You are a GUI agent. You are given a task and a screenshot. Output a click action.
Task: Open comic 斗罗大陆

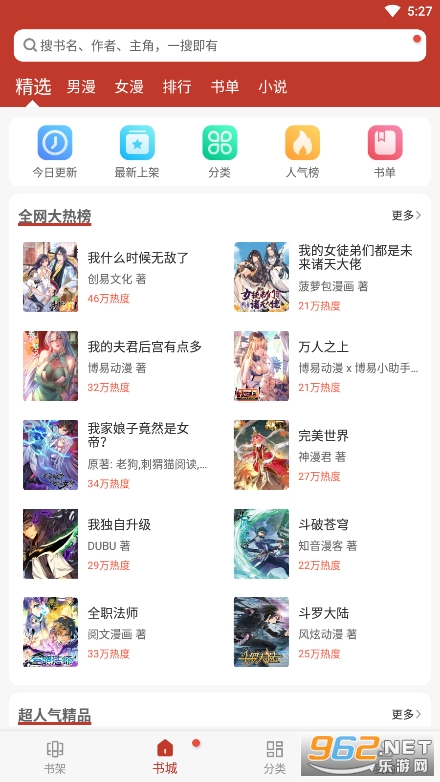coord(326,632)
